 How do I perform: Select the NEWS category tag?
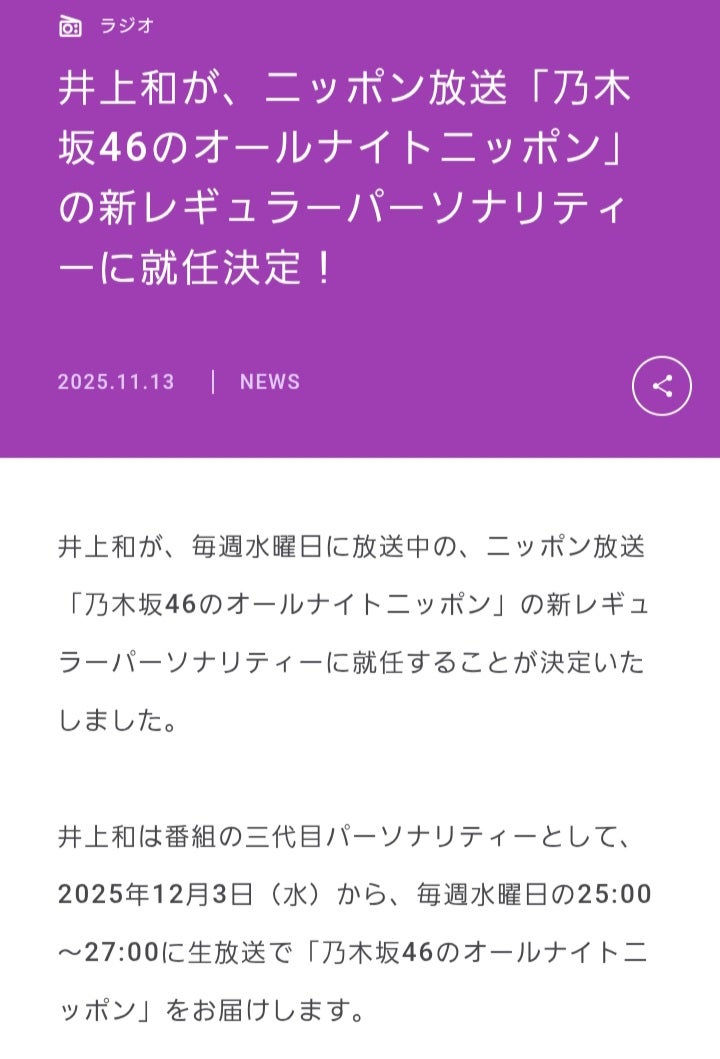click(271, 382)
